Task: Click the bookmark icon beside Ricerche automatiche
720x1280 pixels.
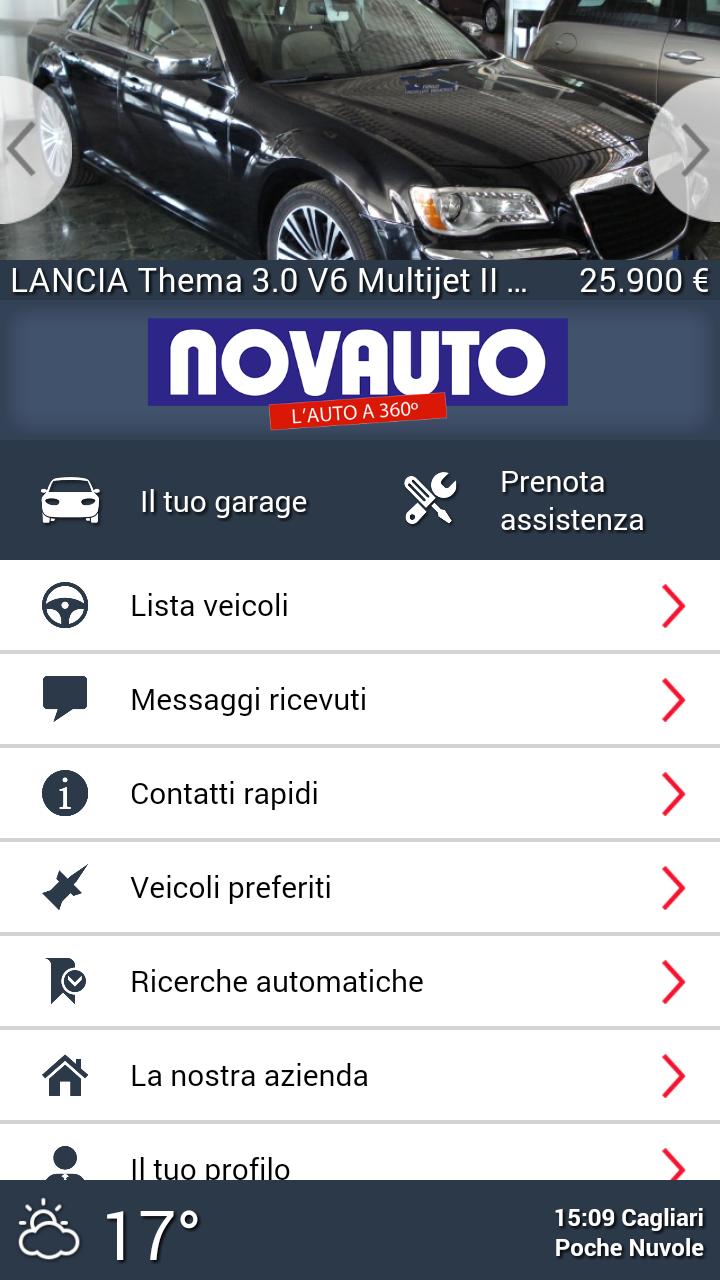Action: tap(64, 981)
